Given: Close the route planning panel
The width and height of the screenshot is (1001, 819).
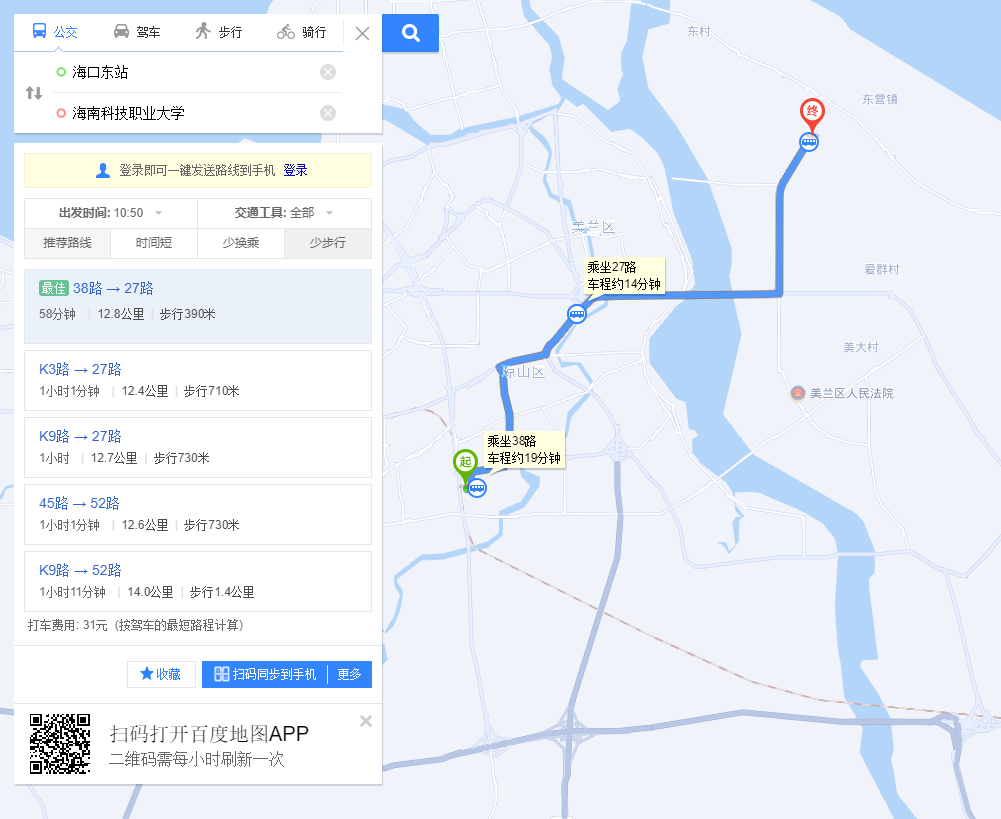Looking at the screenshot, I should [x=362, y=33].
